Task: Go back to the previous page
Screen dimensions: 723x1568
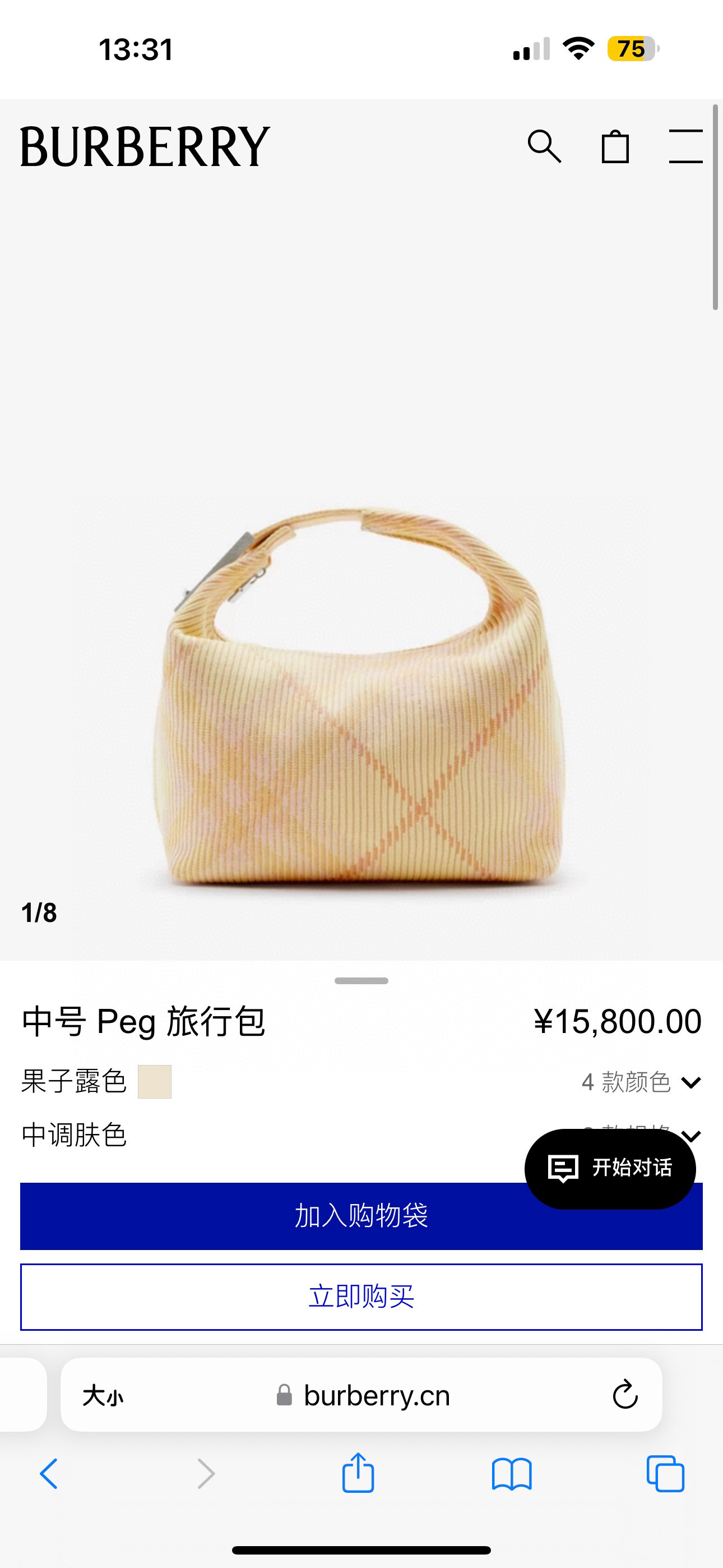Action: pyautogui.click(x=49, y=1474)
